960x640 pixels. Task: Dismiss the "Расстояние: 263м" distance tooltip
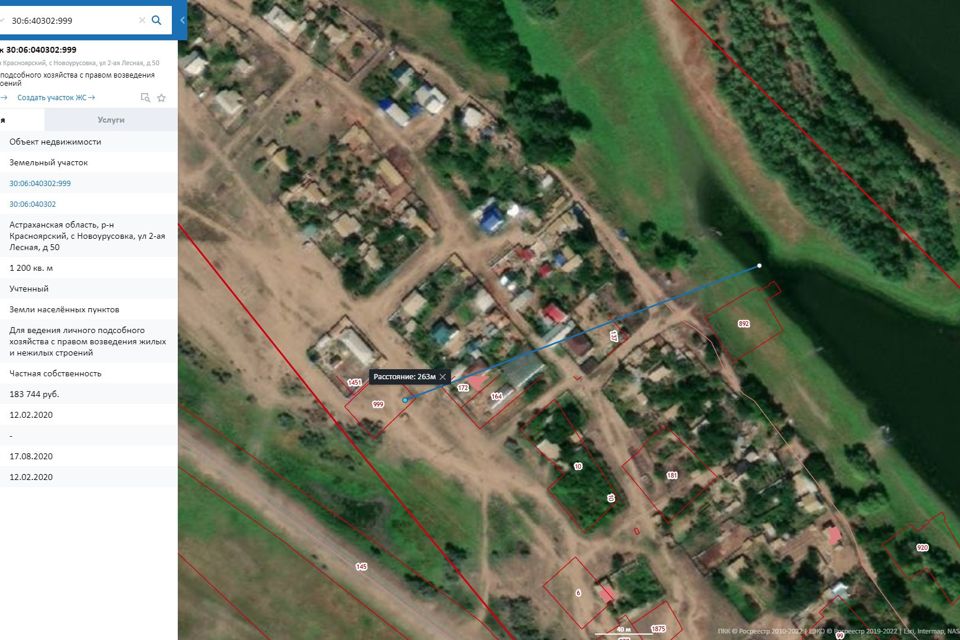pos(443,376)
